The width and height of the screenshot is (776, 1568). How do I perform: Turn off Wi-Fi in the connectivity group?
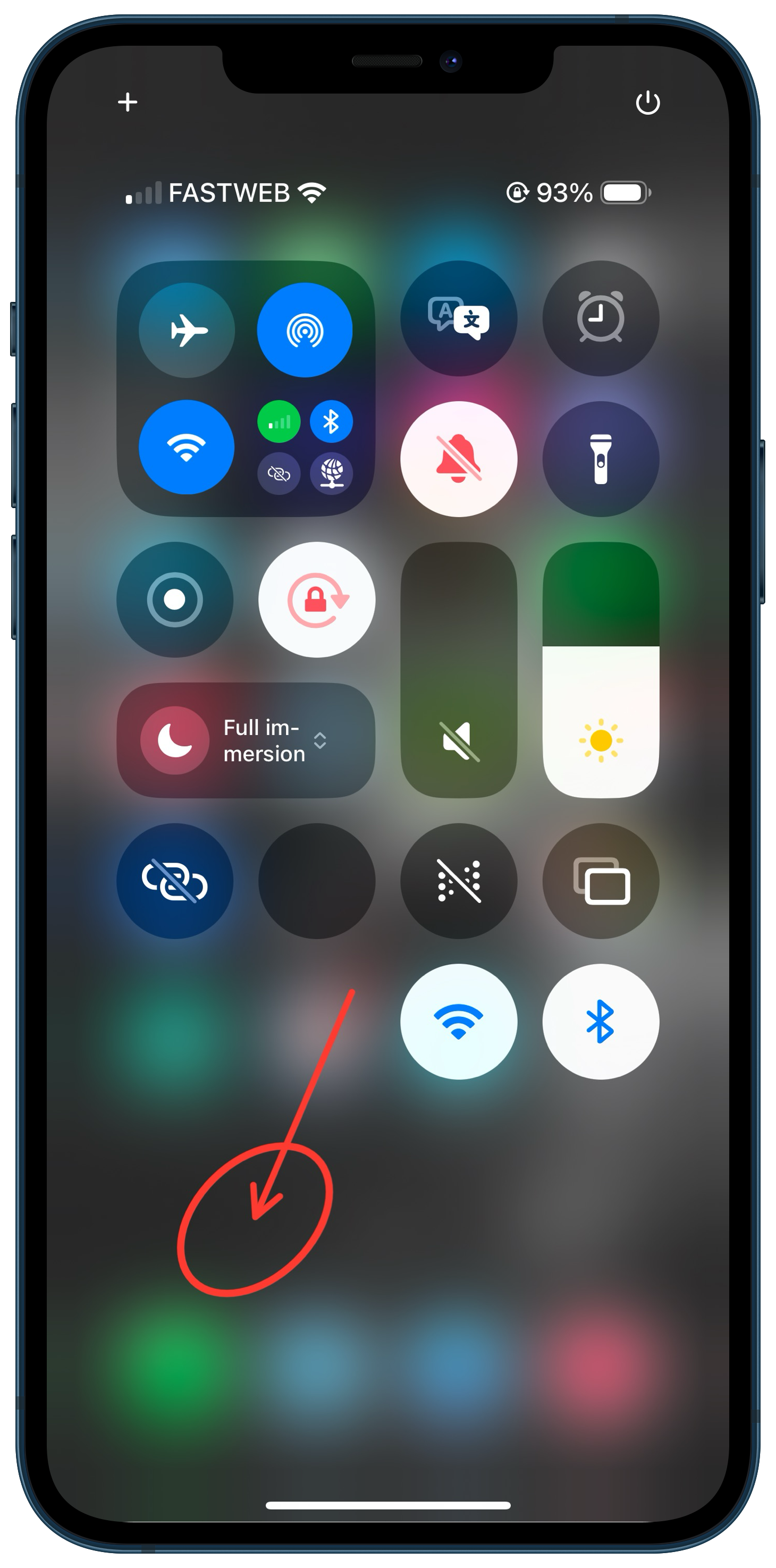(187, 448)
